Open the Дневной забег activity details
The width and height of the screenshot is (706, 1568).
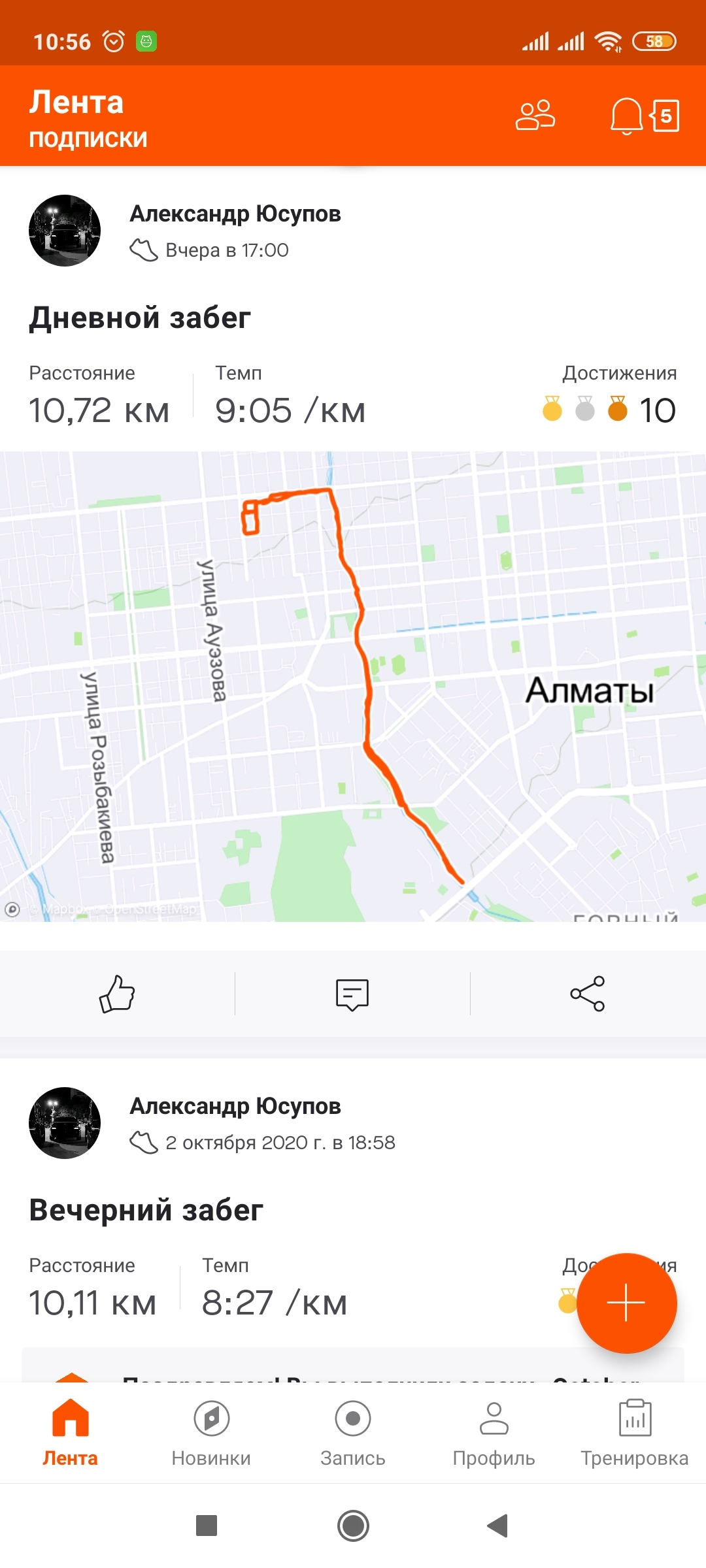pos(140,318)
